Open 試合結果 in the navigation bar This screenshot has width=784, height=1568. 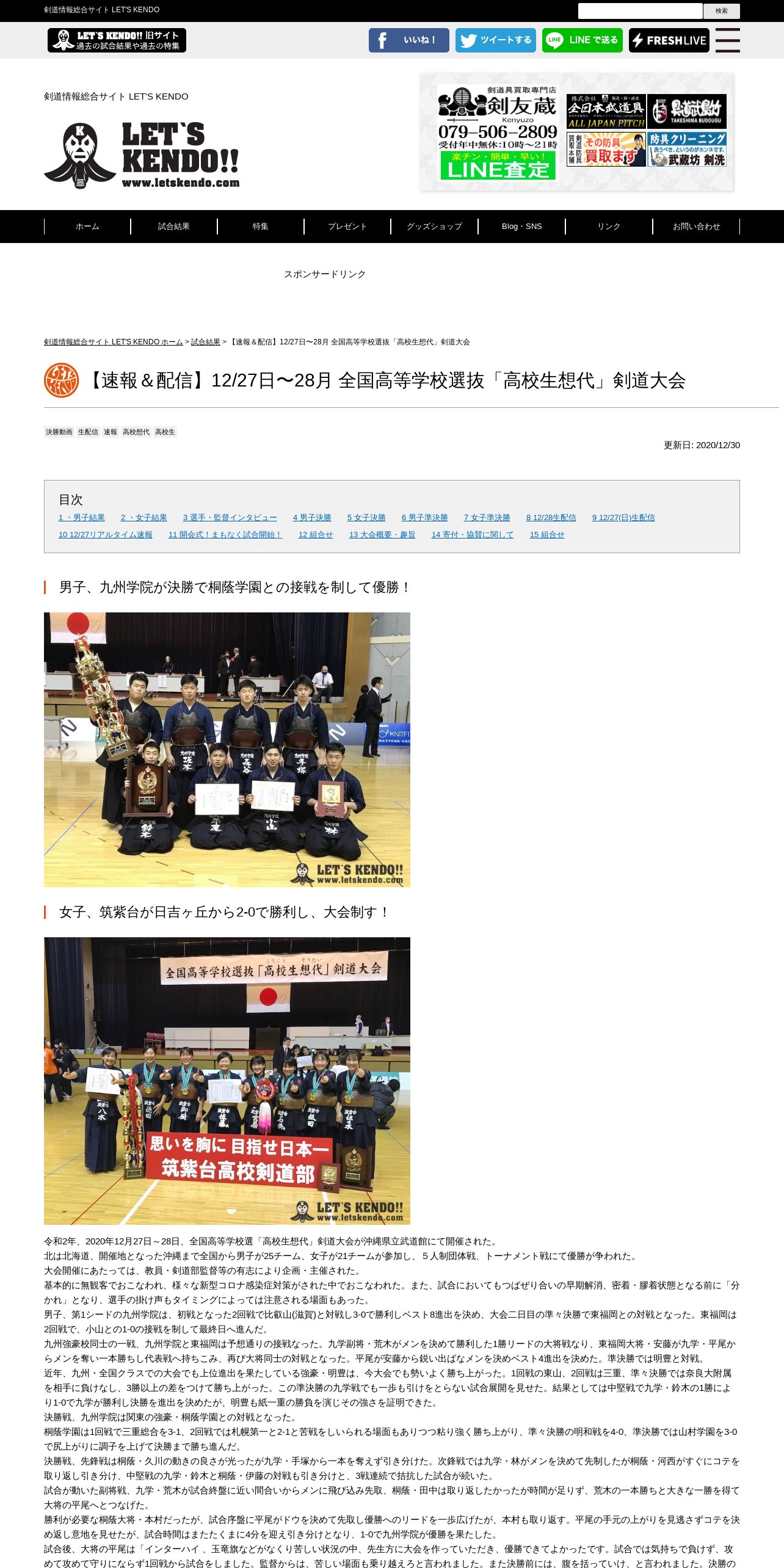(x=174, y=227)
